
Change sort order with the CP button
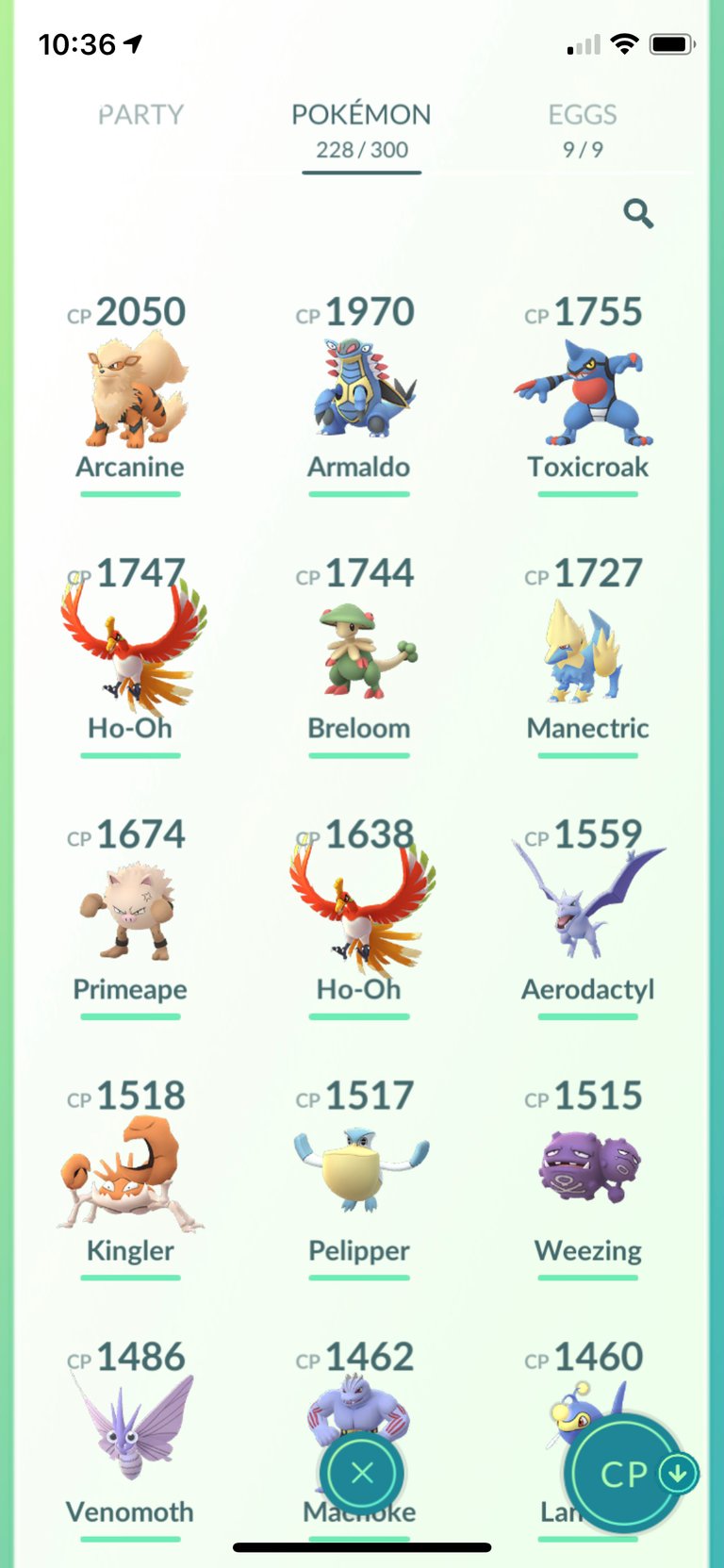click(629, 1474)
